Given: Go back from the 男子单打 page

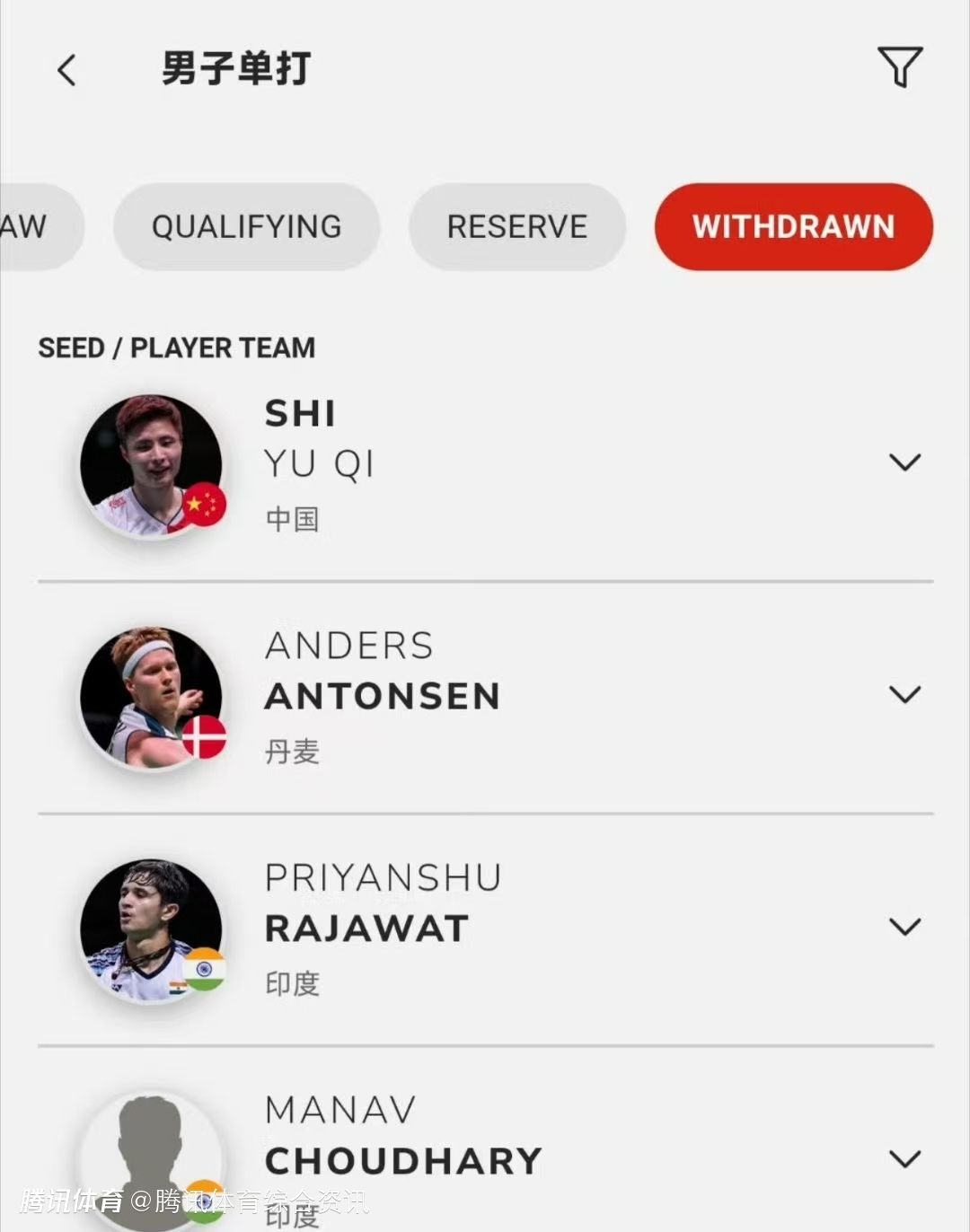Looking at the screenshot, I should coord(66,70).
